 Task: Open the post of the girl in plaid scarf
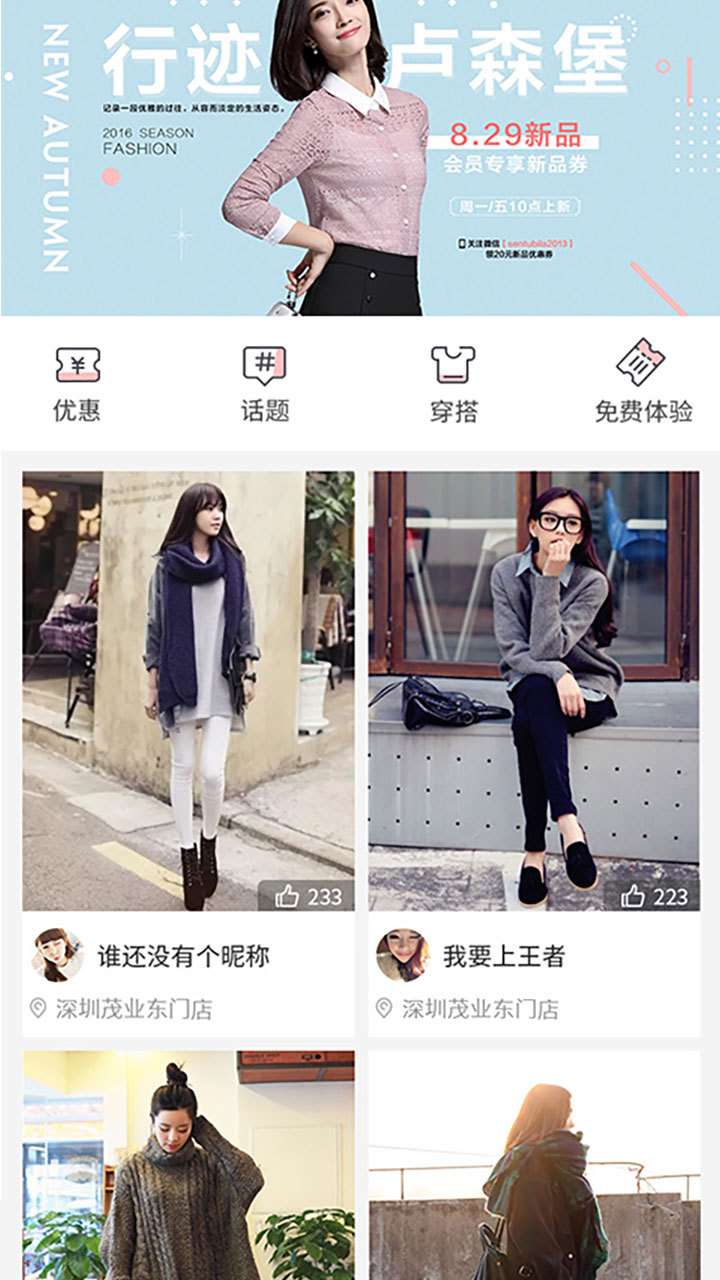point(534,1165)
